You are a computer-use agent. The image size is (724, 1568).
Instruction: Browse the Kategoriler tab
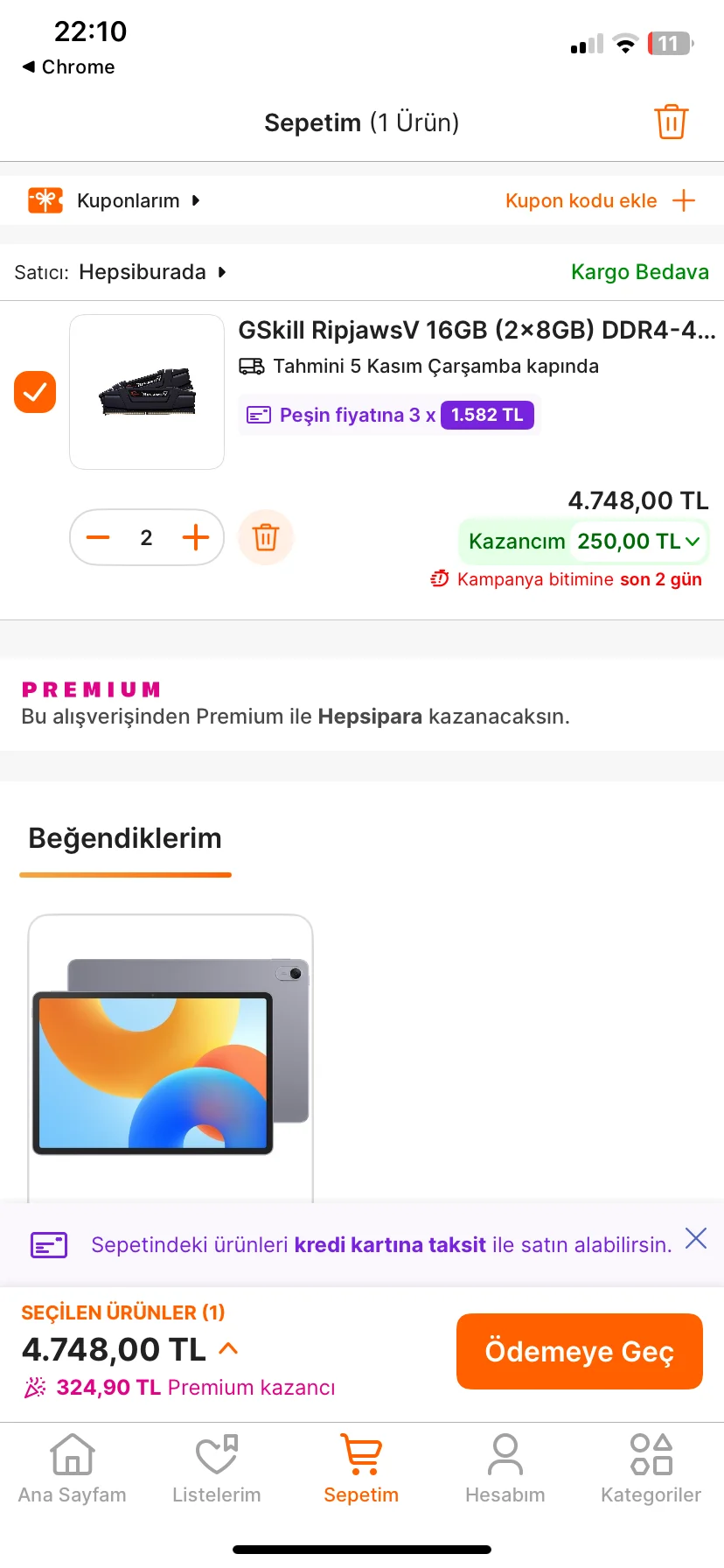pos(651,1470)
